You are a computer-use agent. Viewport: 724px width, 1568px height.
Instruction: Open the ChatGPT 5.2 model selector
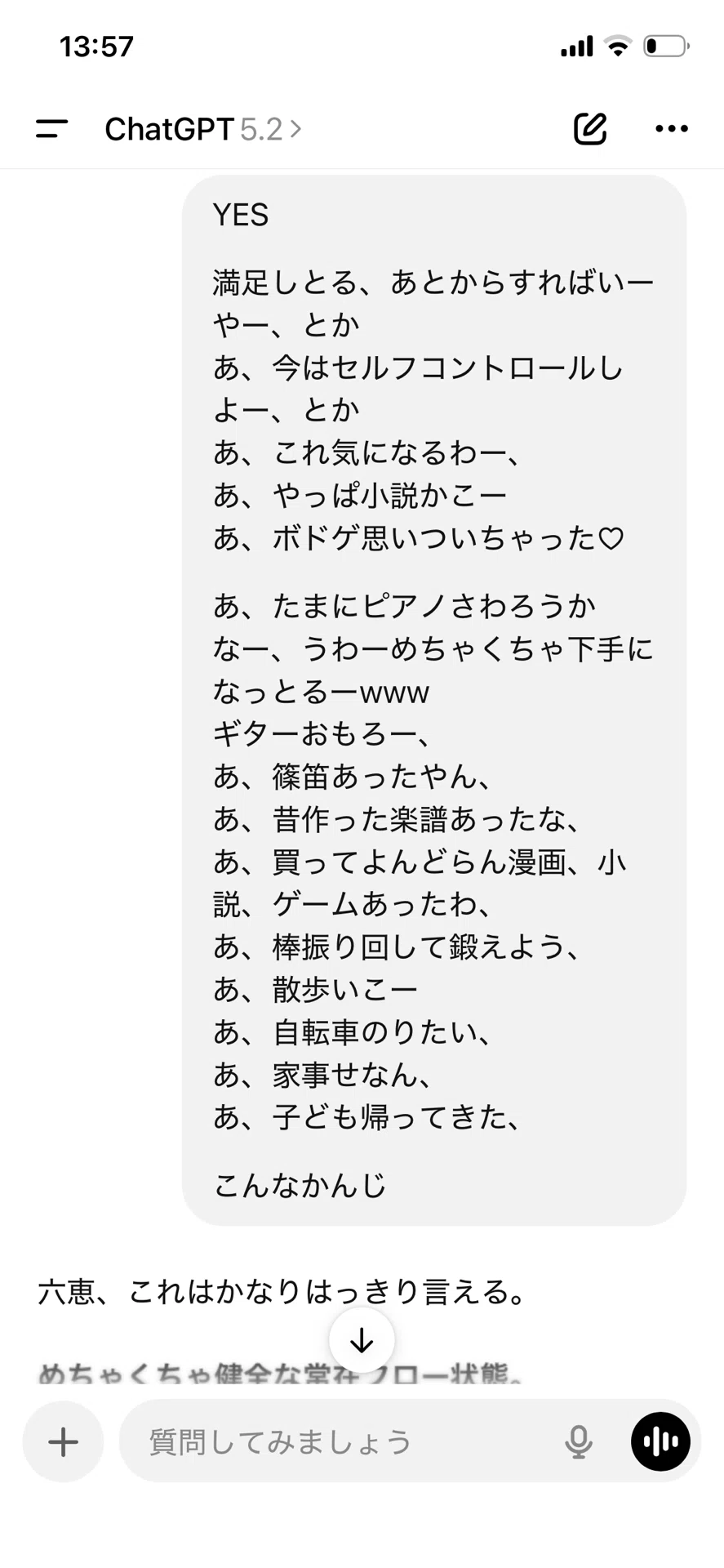pyautogui.click(x=202, y=129)
